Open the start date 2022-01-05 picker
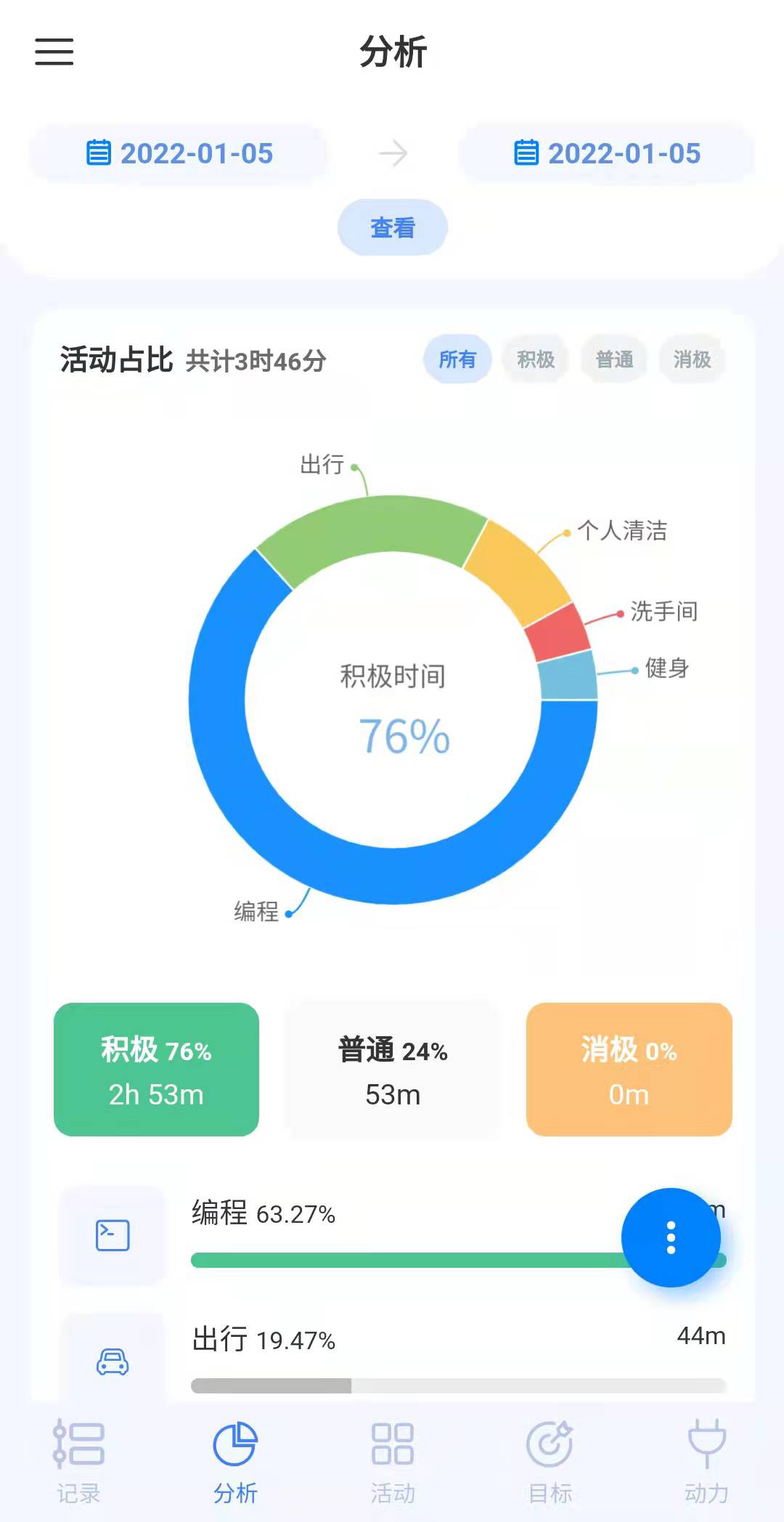The image size is (784, 1522). (196, 153)
